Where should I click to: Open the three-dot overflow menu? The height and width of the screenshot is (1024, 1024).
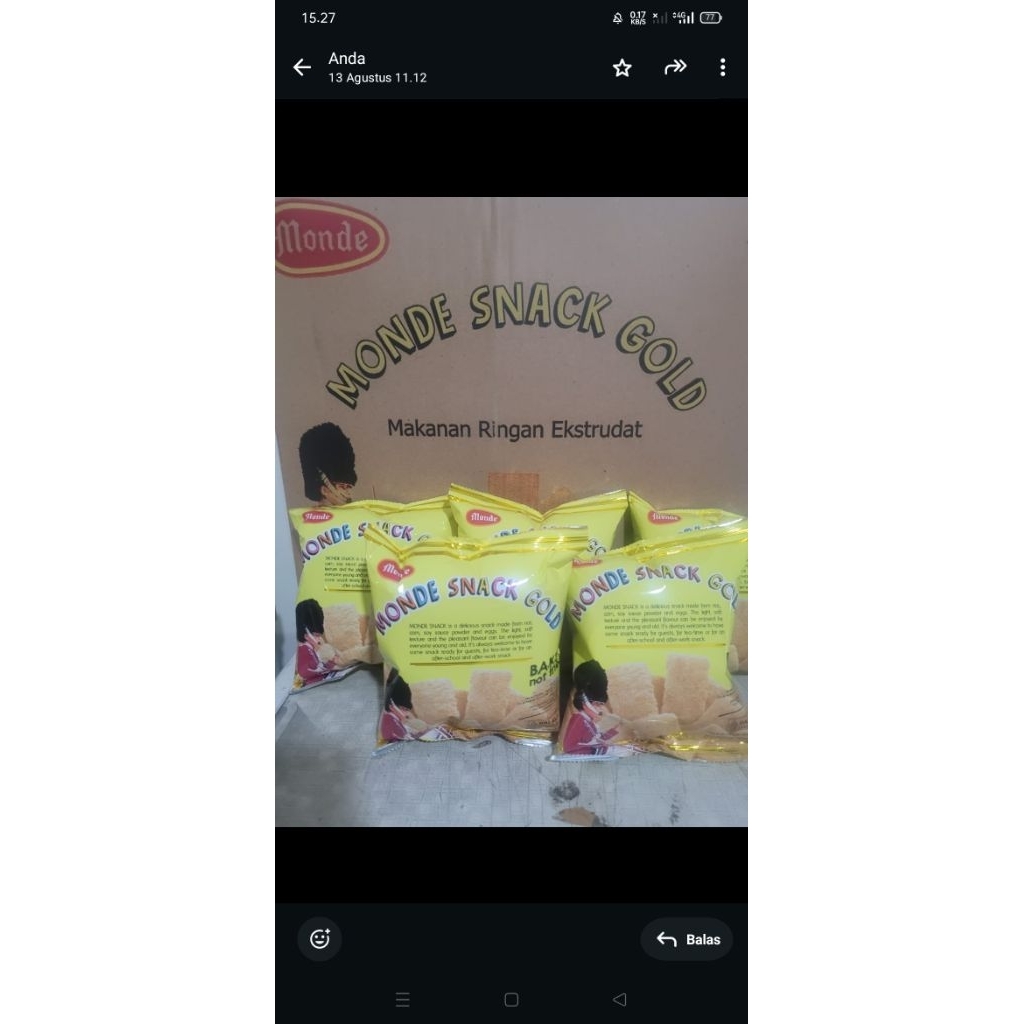[x=722, y=68]
